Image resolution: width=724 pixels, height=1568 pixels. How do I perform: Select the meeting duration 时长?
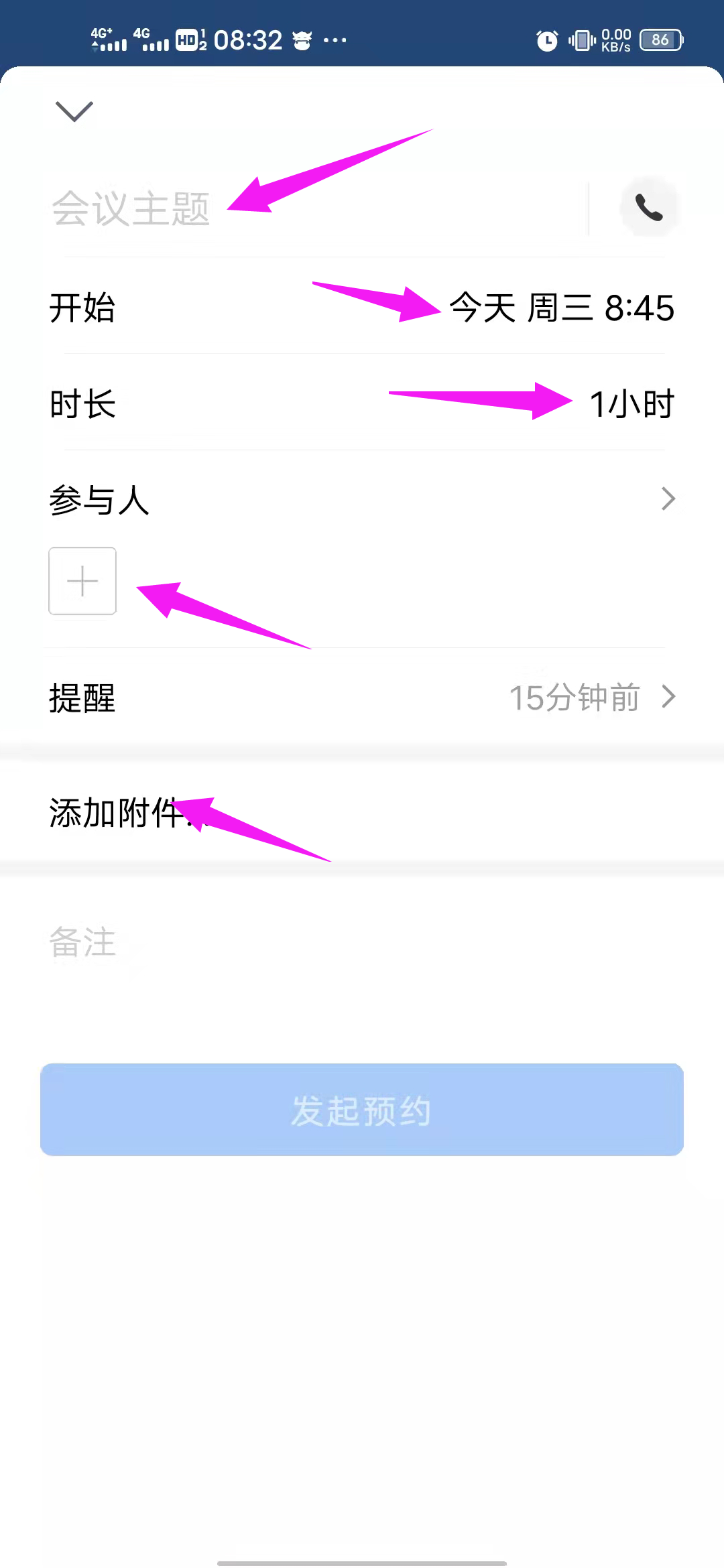[x=631, y=404]
